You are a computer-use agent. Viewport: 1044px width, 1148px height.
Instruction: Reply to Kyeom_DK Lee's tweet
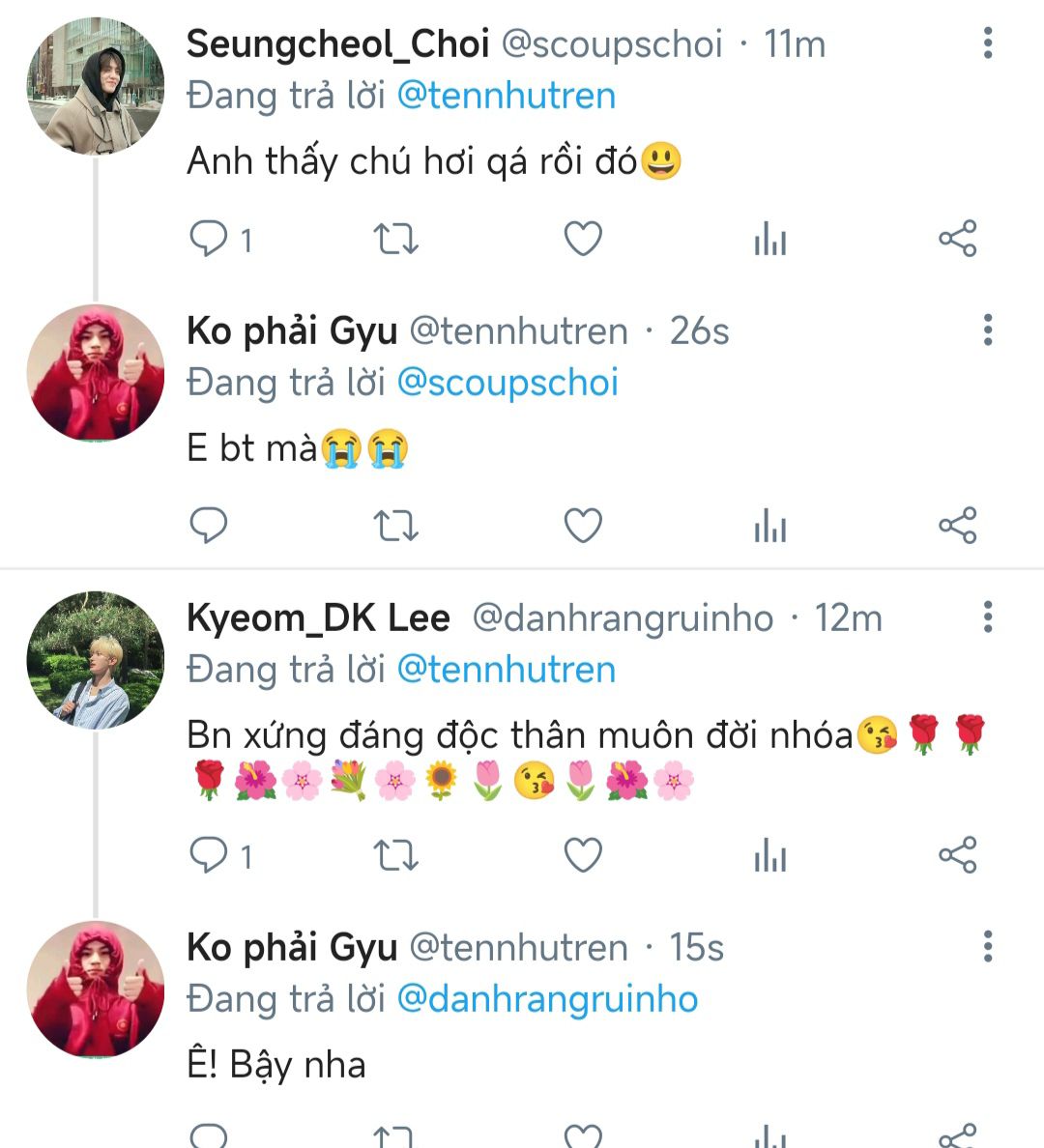pos(209,855)
